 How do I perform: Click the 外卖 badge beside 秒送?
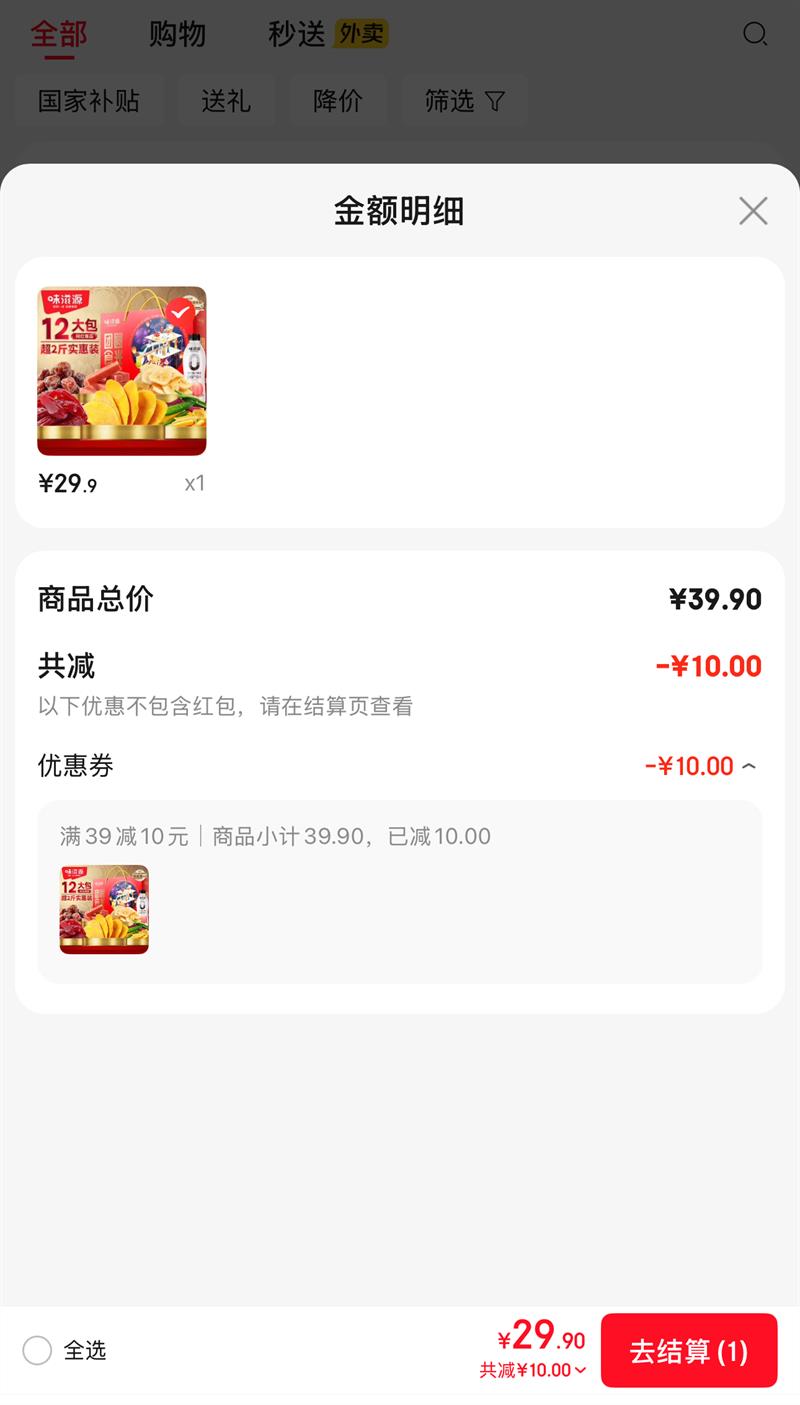[364, 33]
